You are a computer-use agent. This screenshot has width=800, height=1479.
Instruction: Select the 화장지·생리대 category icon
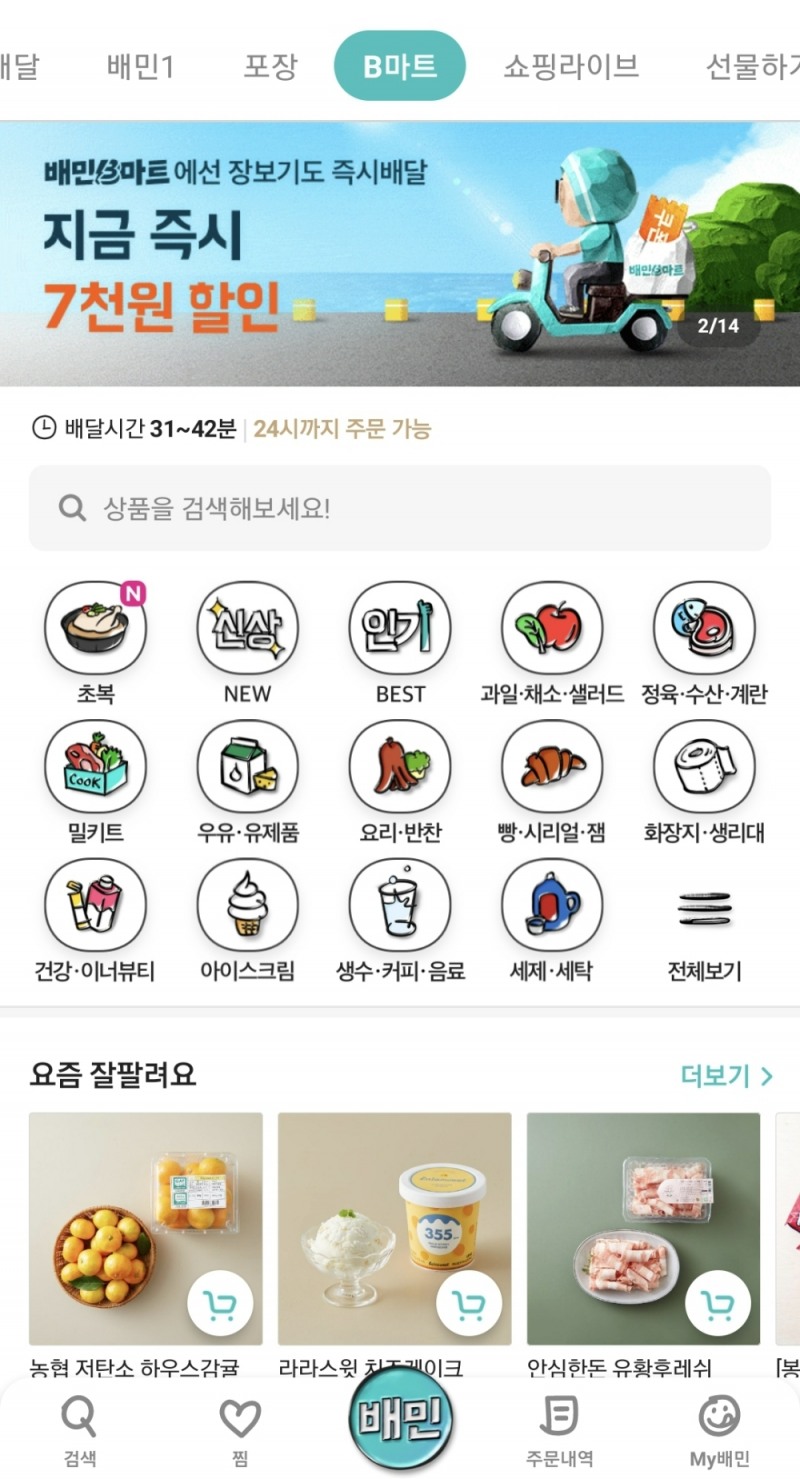pos(704,766)
